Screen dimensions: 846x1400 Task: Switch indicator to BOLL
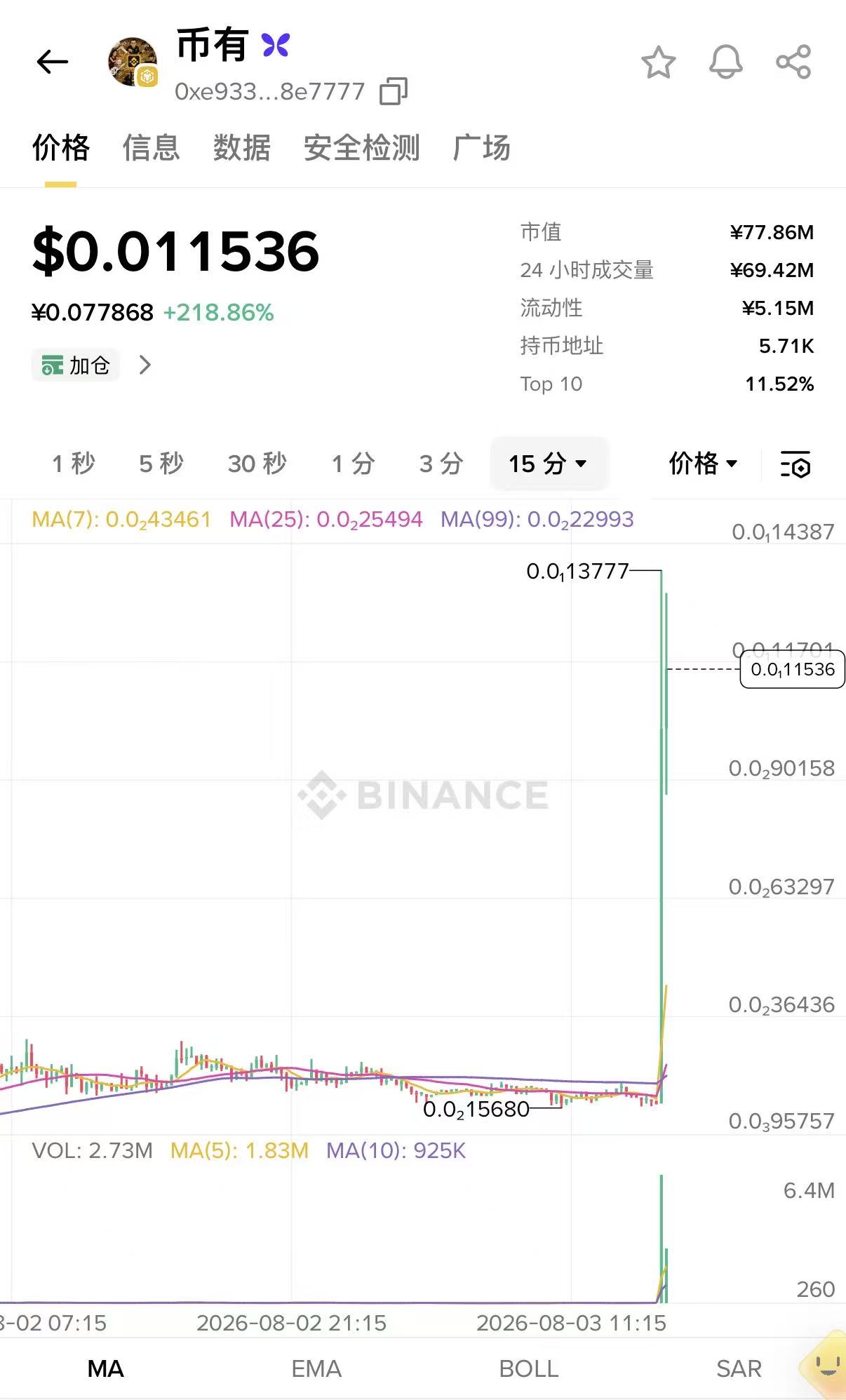point(528,1368)
